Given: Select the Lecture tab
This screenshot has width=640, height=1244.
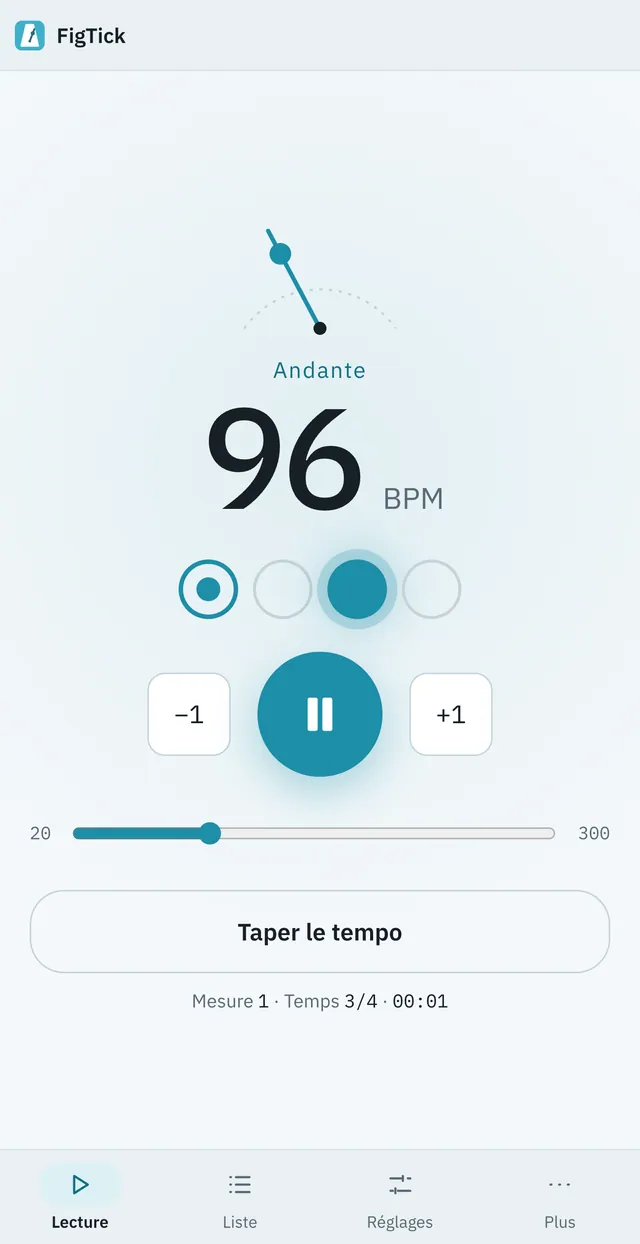Looking at the screenshot, I should 80,1197.
